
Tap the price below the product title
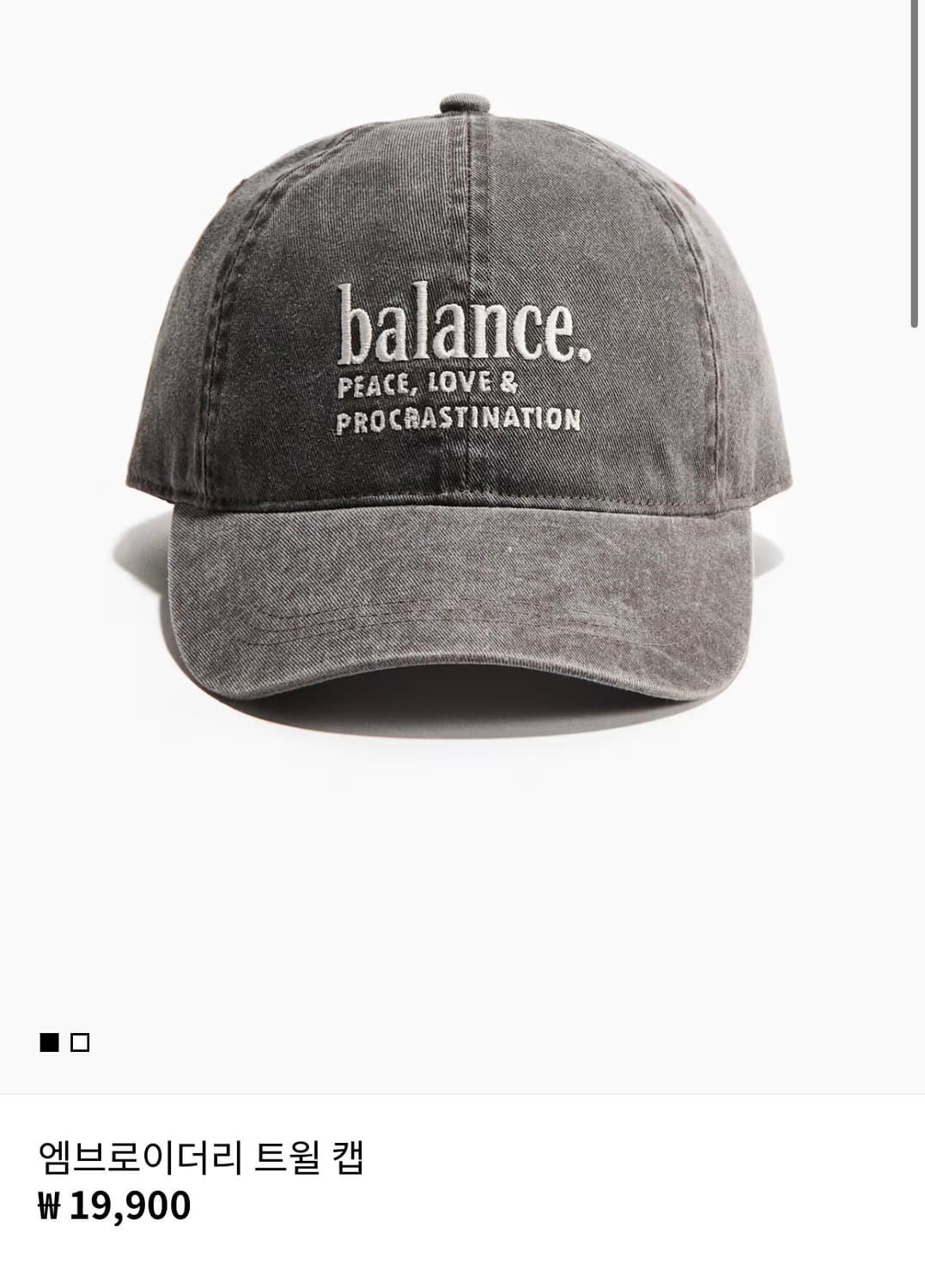pyautogui.click(x=116, y=1204)
